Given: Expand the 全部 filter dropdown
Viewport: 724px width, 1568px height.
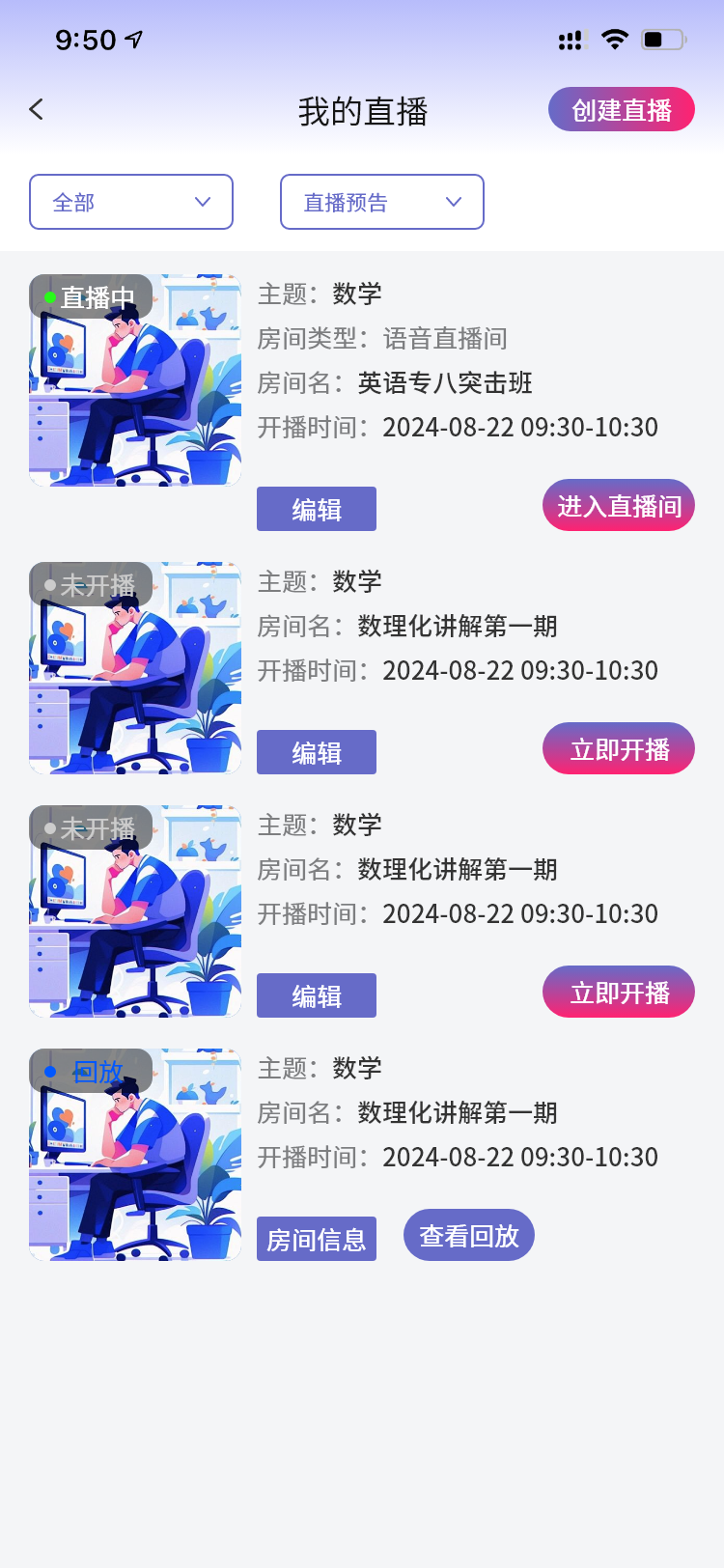Looking at the screenshot, I should tap(131, 202).
